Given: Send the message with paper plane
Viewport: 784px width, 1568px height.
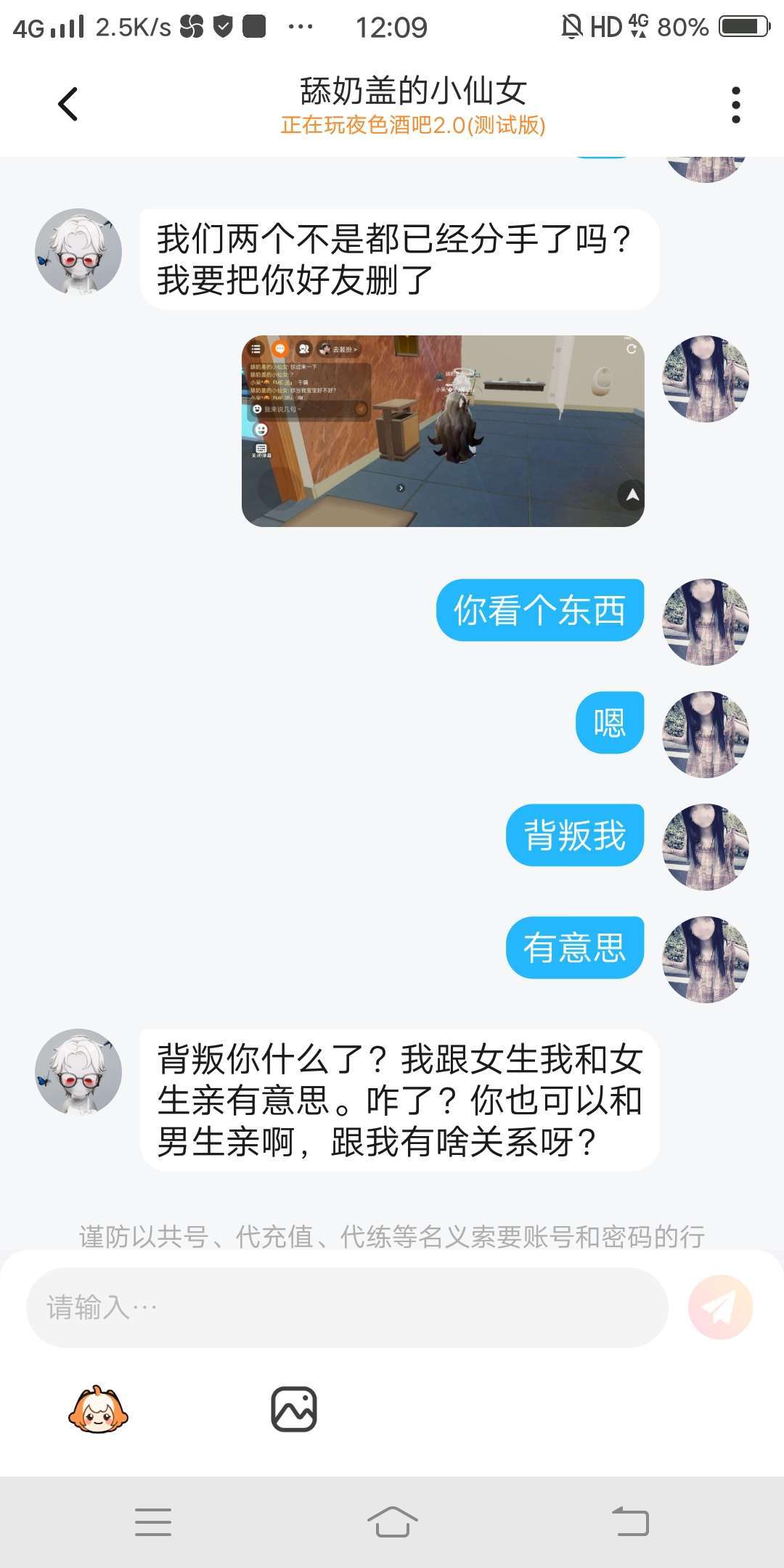Looking at the screenshot, I should (x=720, y=1307).
